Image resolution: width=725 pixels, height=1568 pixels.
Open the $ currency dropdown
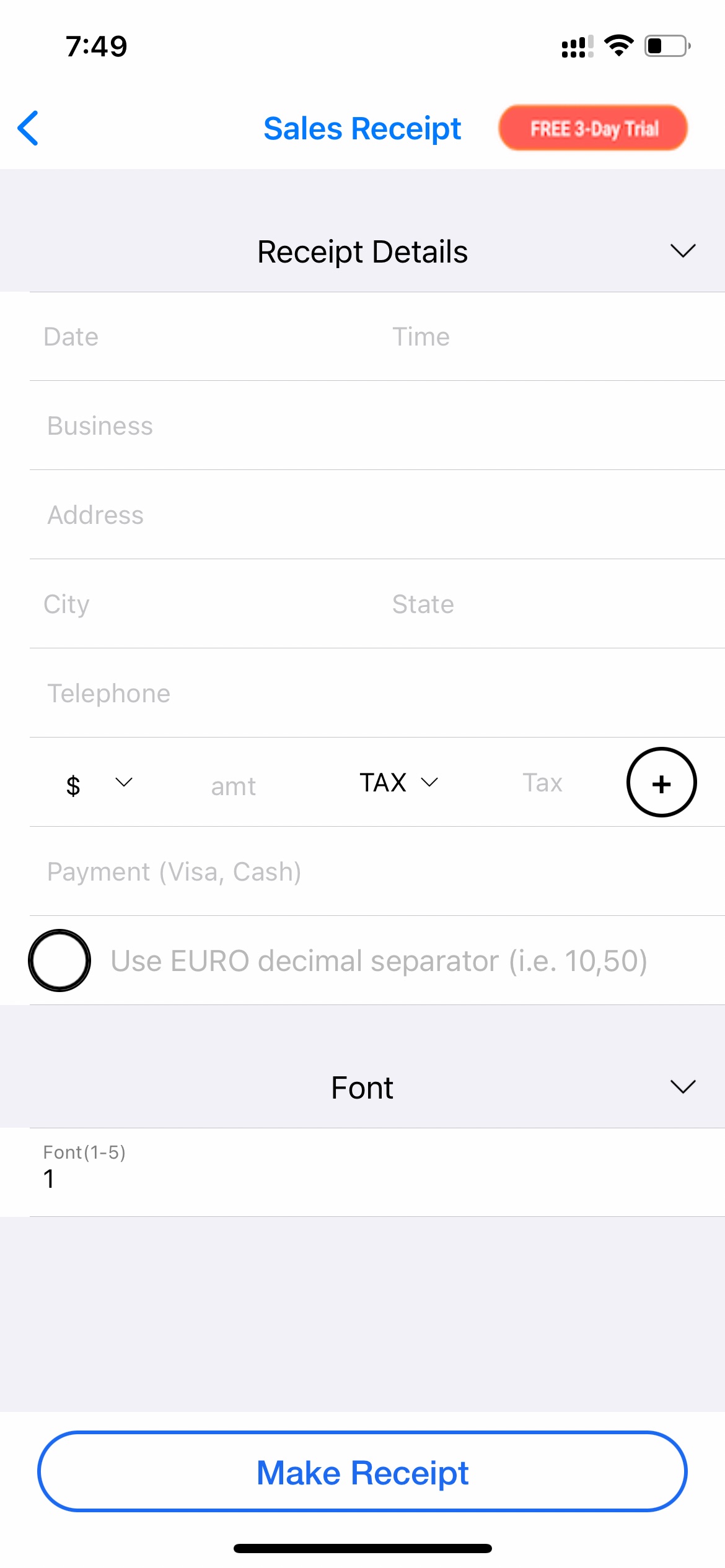pyautogui.click(x=99, y=783)
